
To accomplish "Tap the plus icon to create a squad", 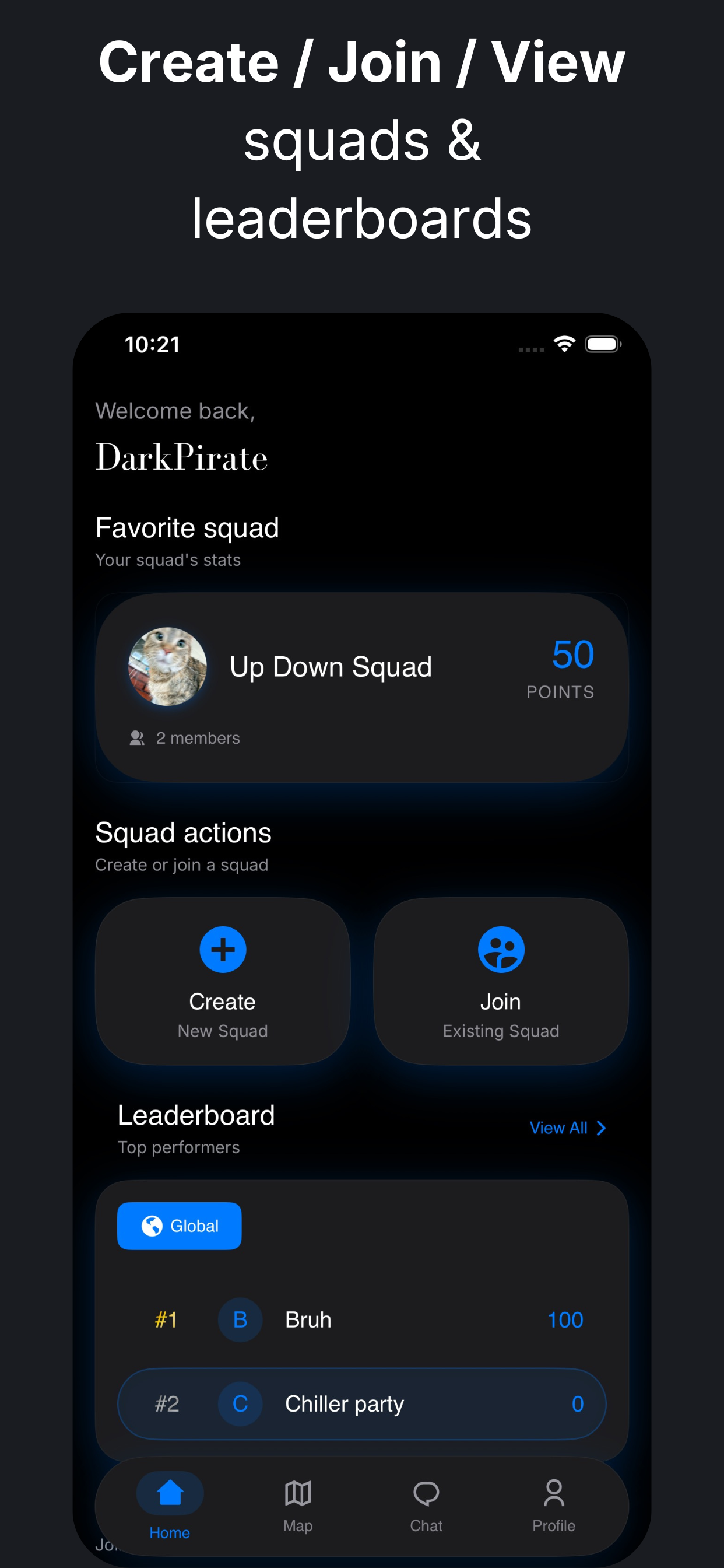I will coord(223,949).
